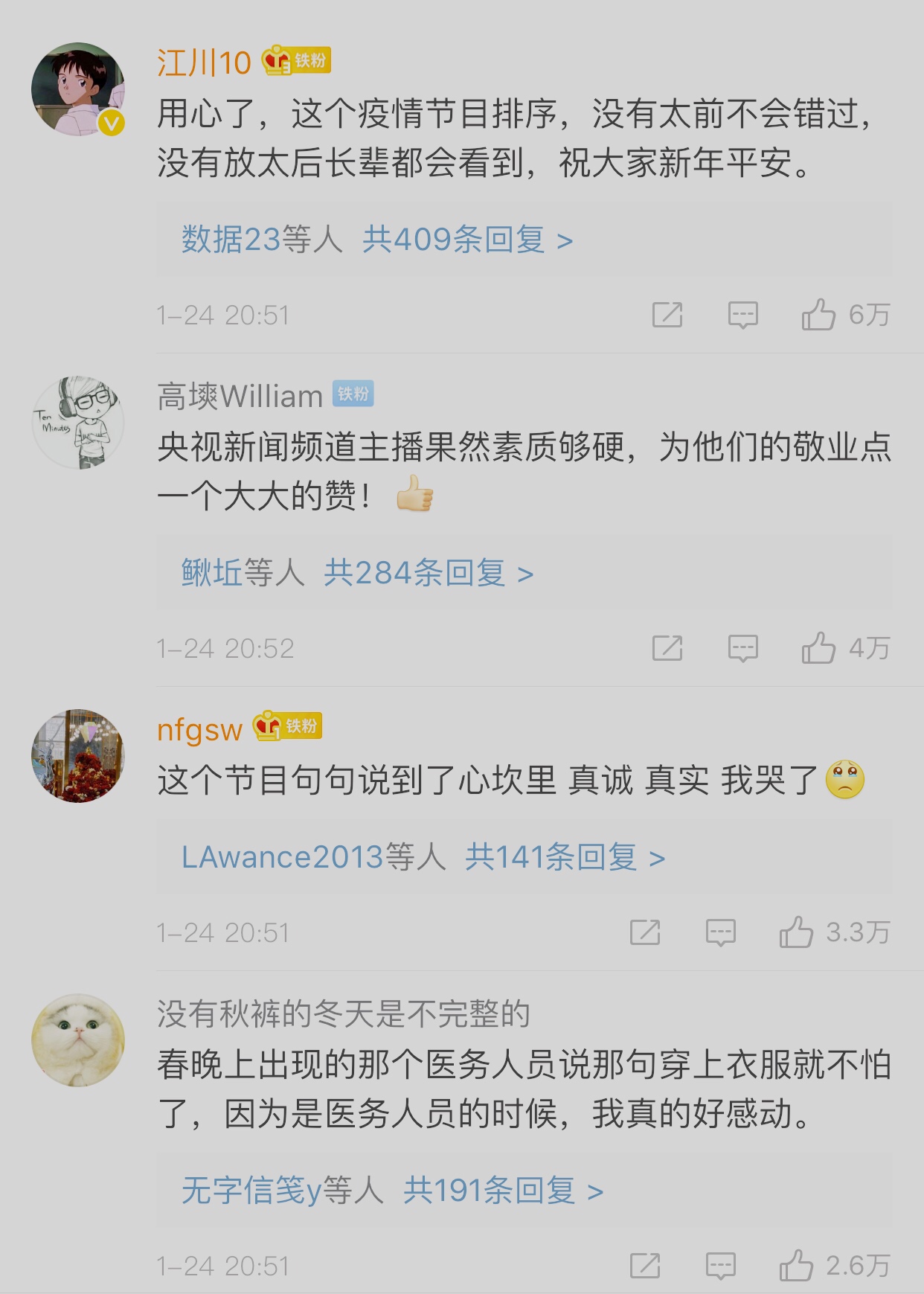The height and width of the screenshot is (1294, 924).
Task: Reply to nfgsw's comment
Action: (x=720, y=932)
